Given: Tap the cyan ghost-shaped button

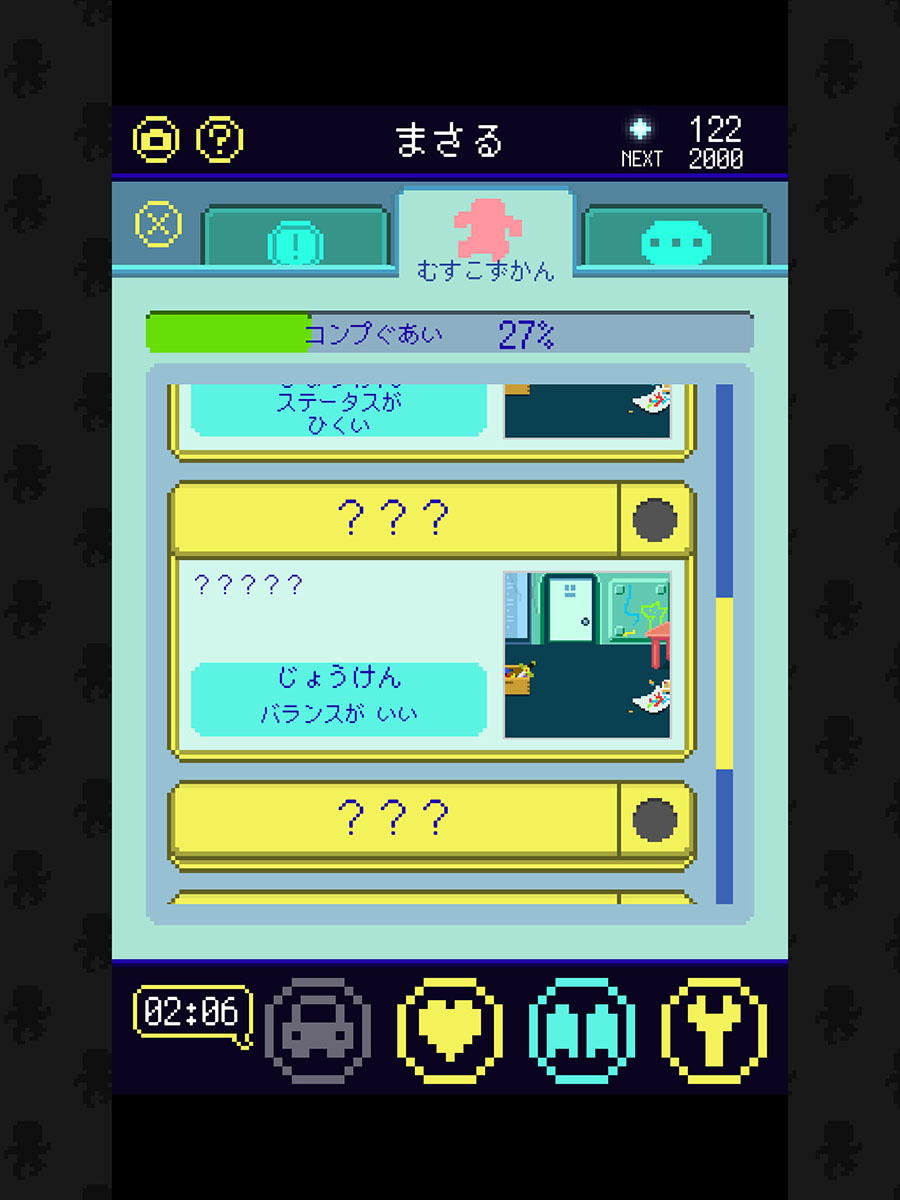Looking at the screenshot, I should (582, 1031).
